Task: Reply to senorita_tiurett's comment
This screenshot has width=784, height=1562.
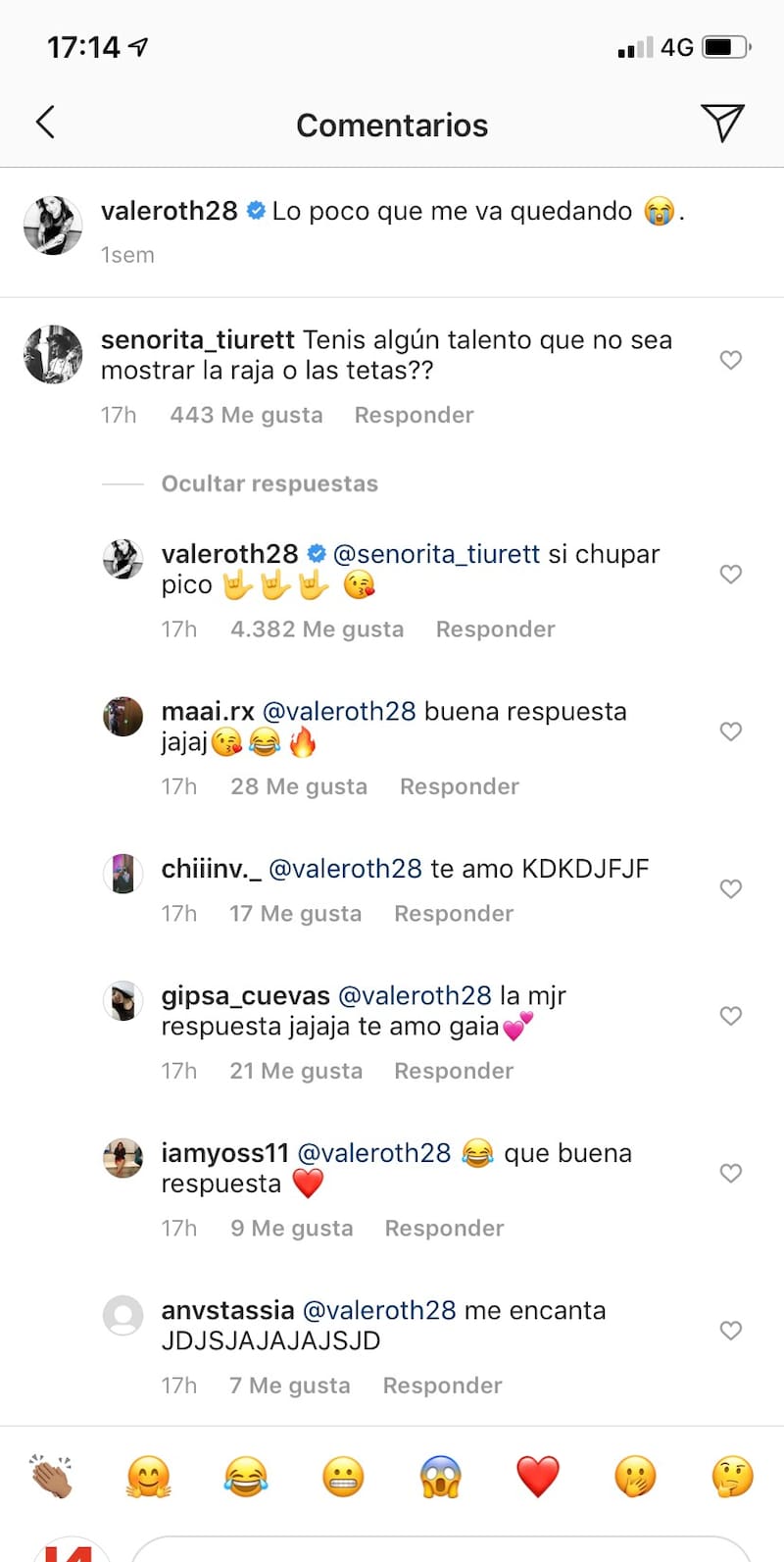Action: [414, 416]
